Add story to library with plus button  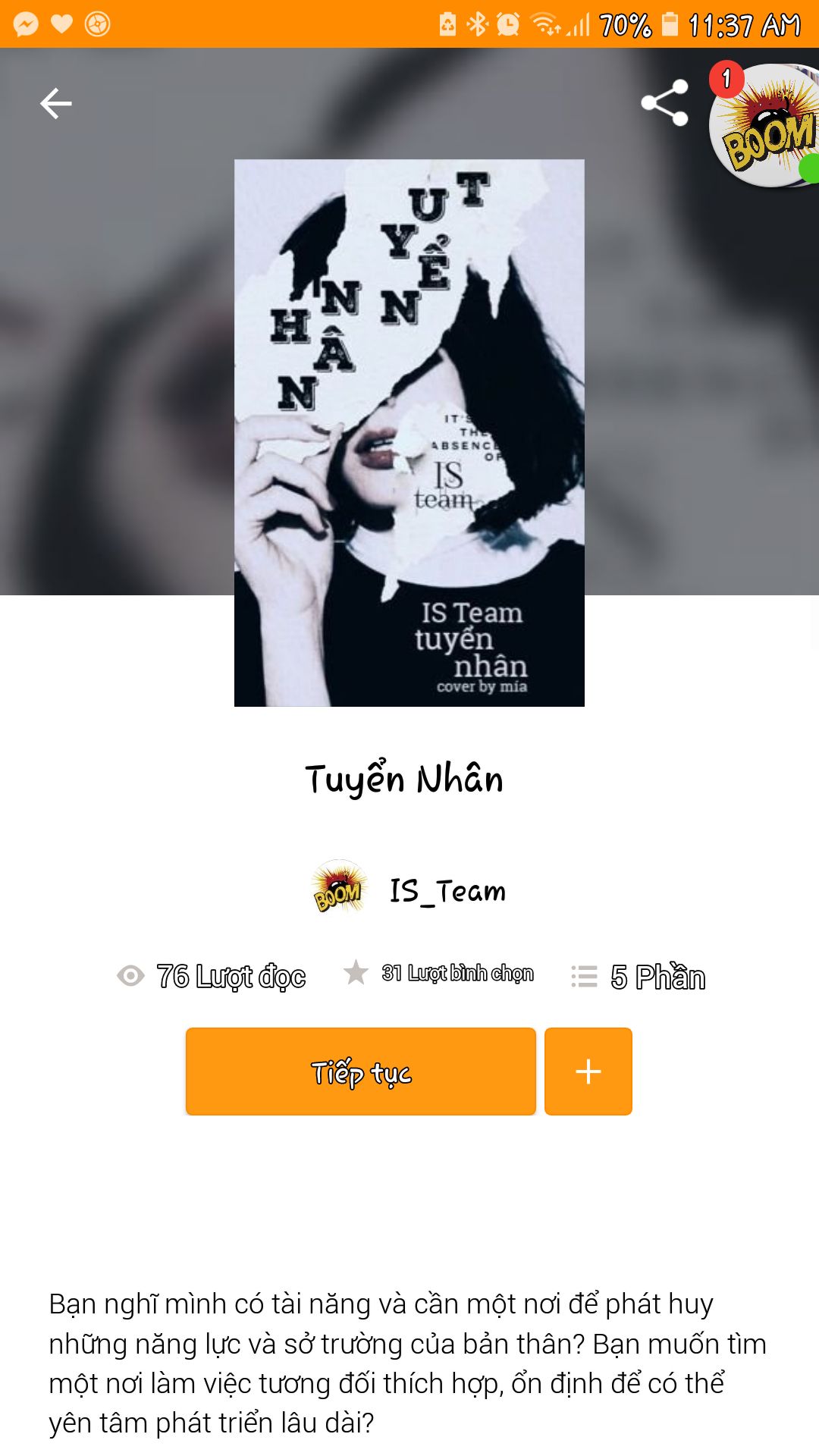click(588, 1072)
